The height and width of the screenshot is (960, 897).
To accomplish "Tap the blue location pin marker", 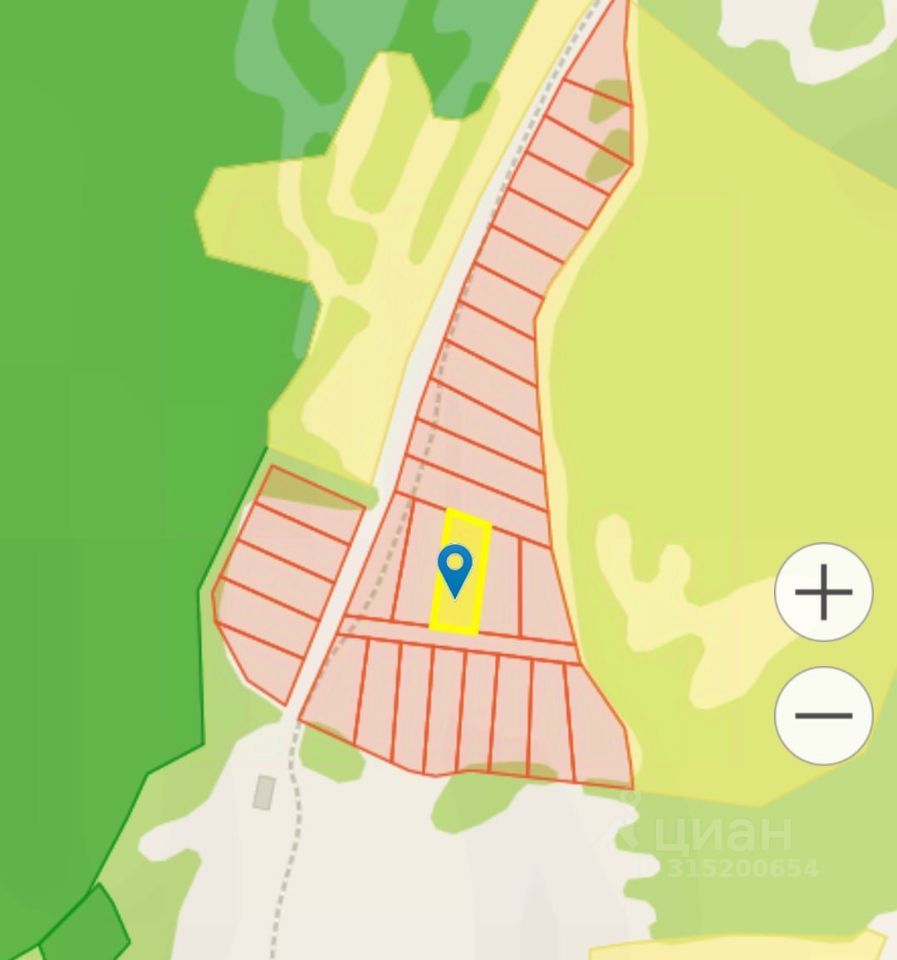I will click(455, 568).
